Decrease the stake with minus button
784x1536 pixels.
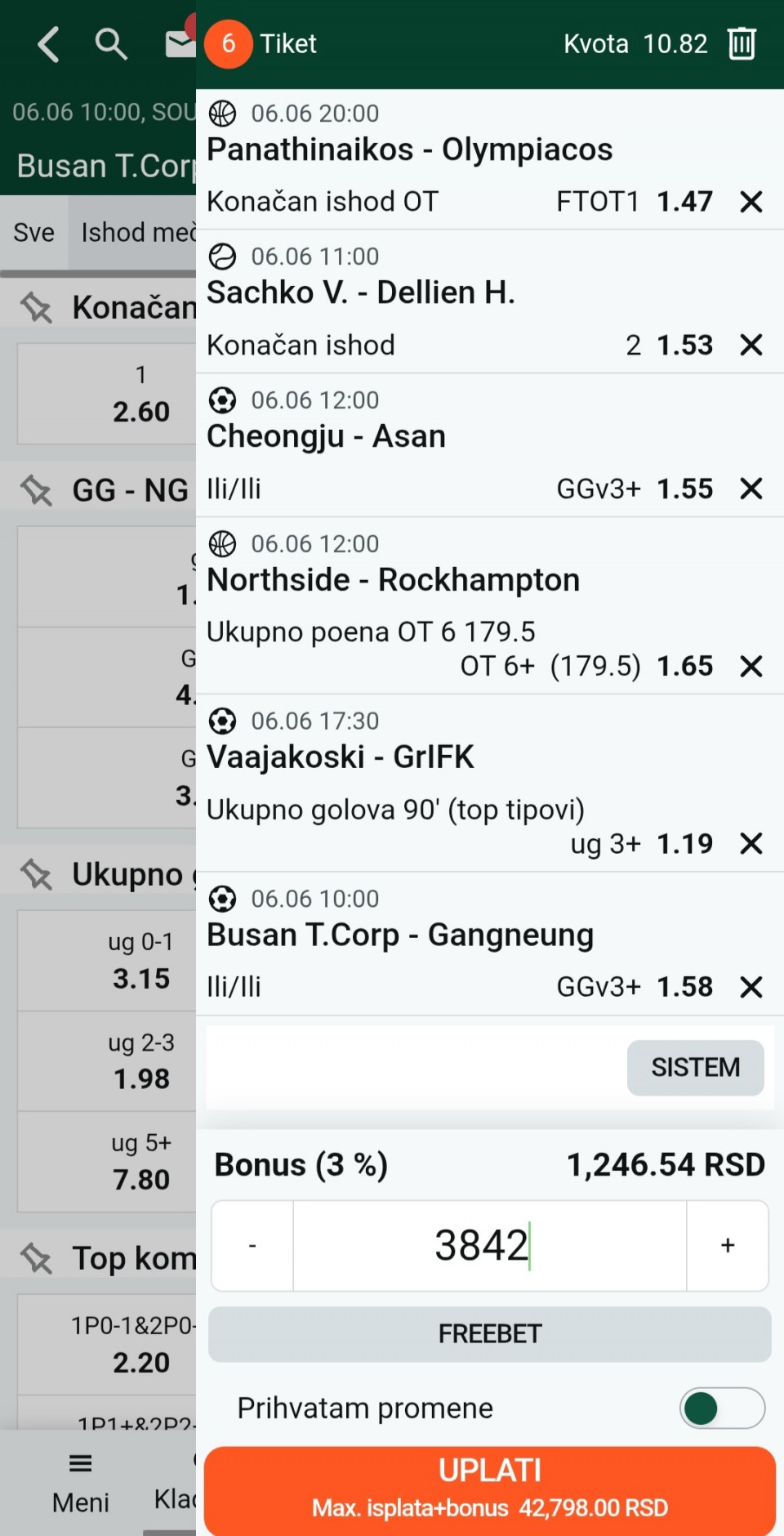tap(252, 1245)
